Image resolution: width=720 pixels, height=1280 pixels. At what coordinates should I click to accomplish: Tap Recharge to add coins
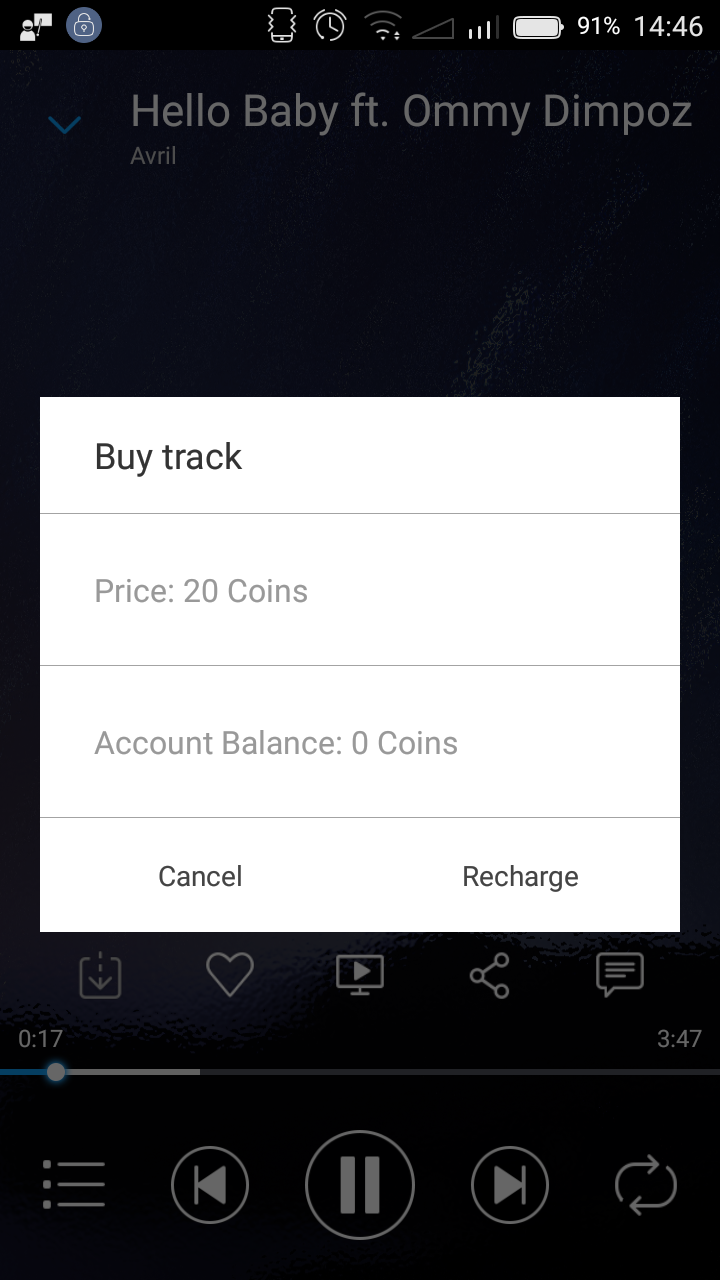(520, 876)
